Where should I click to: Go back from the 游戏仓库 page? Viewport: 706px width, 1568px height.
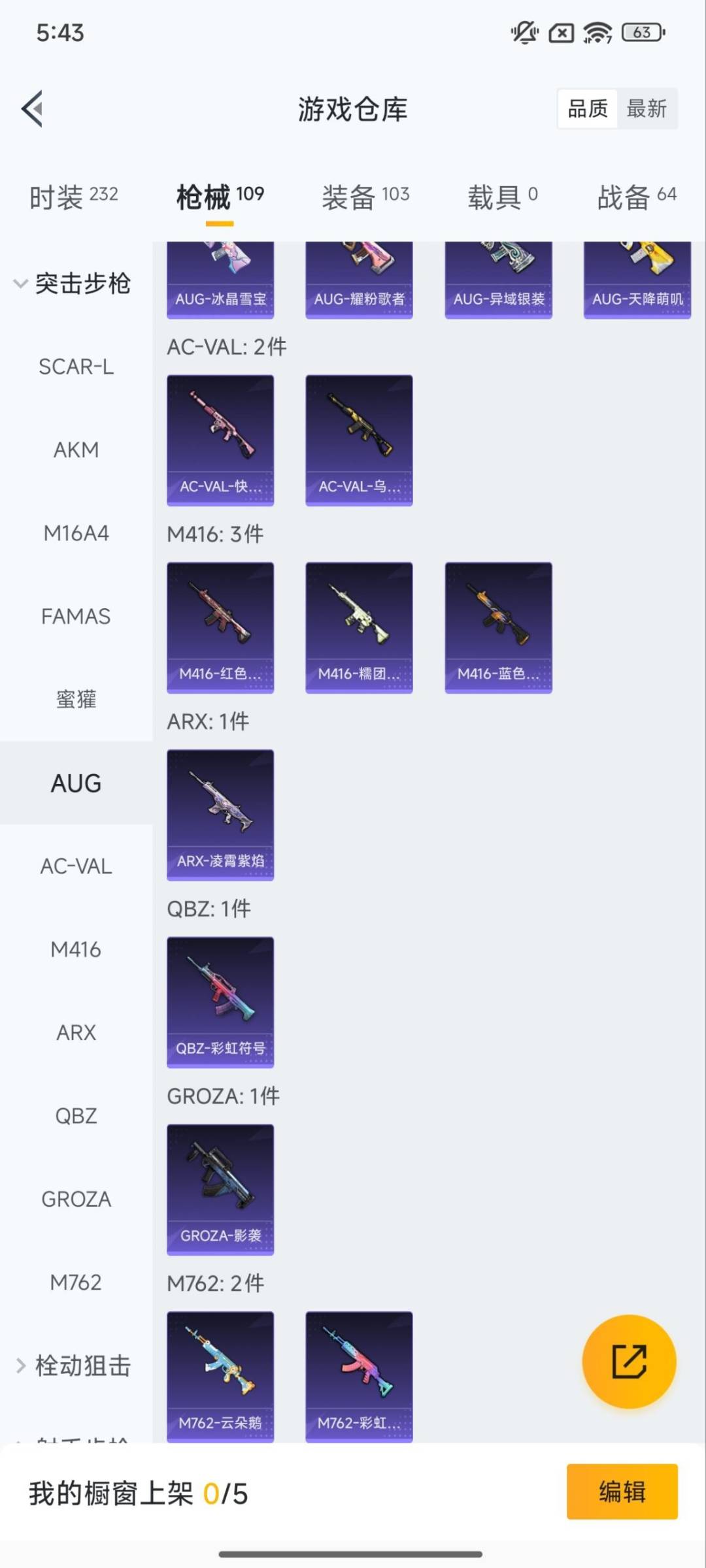tap(33, 108)
